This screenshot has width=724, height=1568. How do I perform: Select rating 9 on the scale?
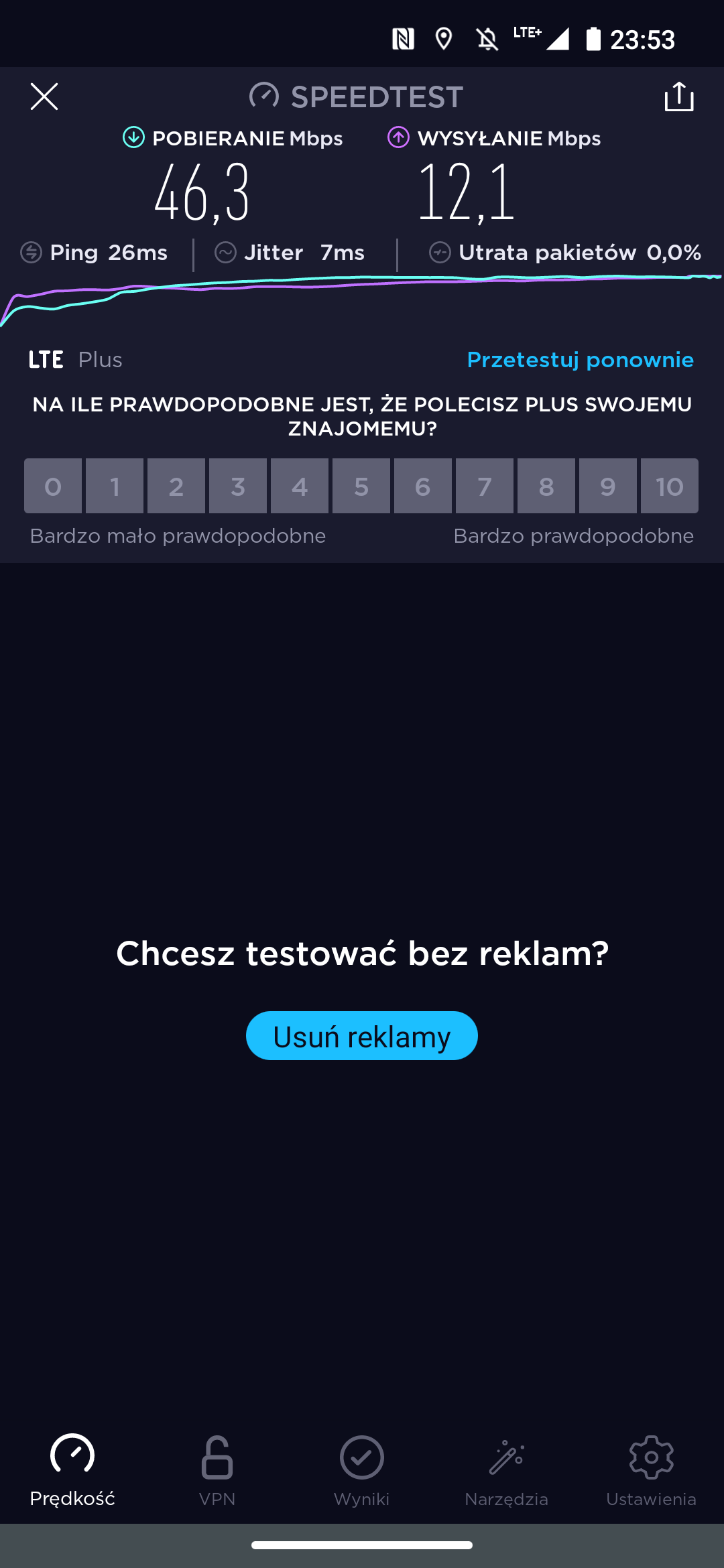click(x=608, y=486)
